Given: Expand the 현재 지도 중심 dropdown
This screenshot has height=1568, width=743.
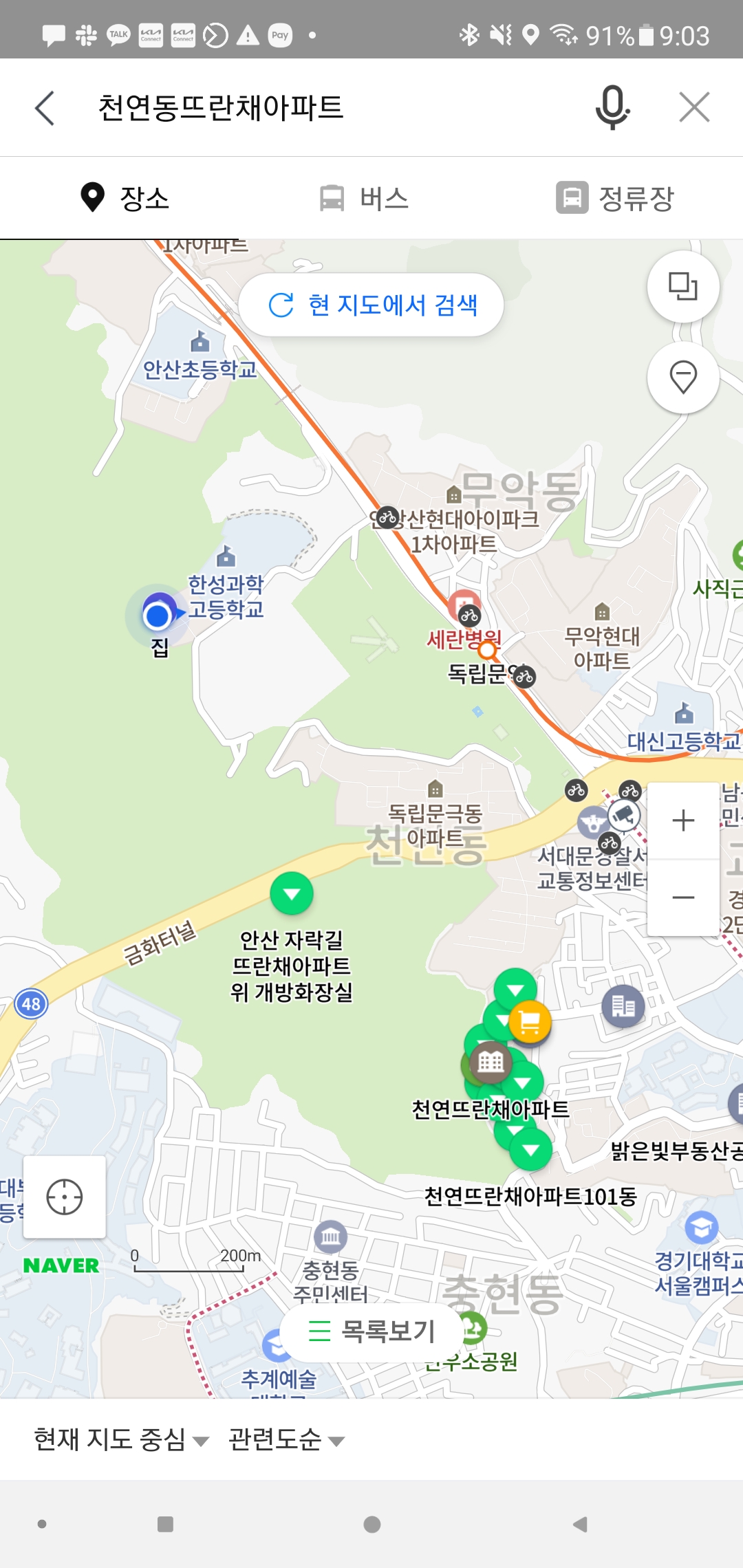Looking at the screenshot, I should tap(121, 1439).
